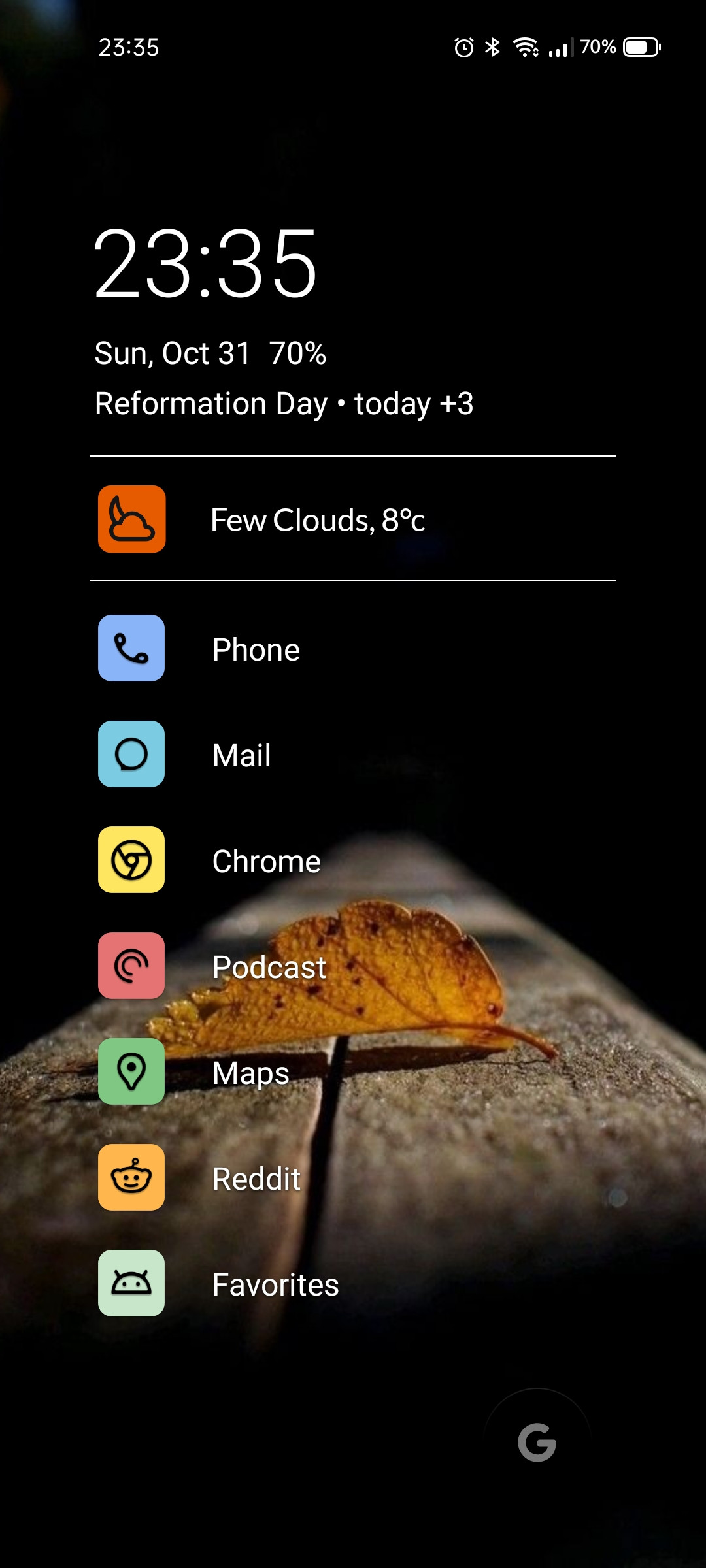The image size is (706, 1568).
Task: Open Maps via its green icon
Action: click(131, 1072)
